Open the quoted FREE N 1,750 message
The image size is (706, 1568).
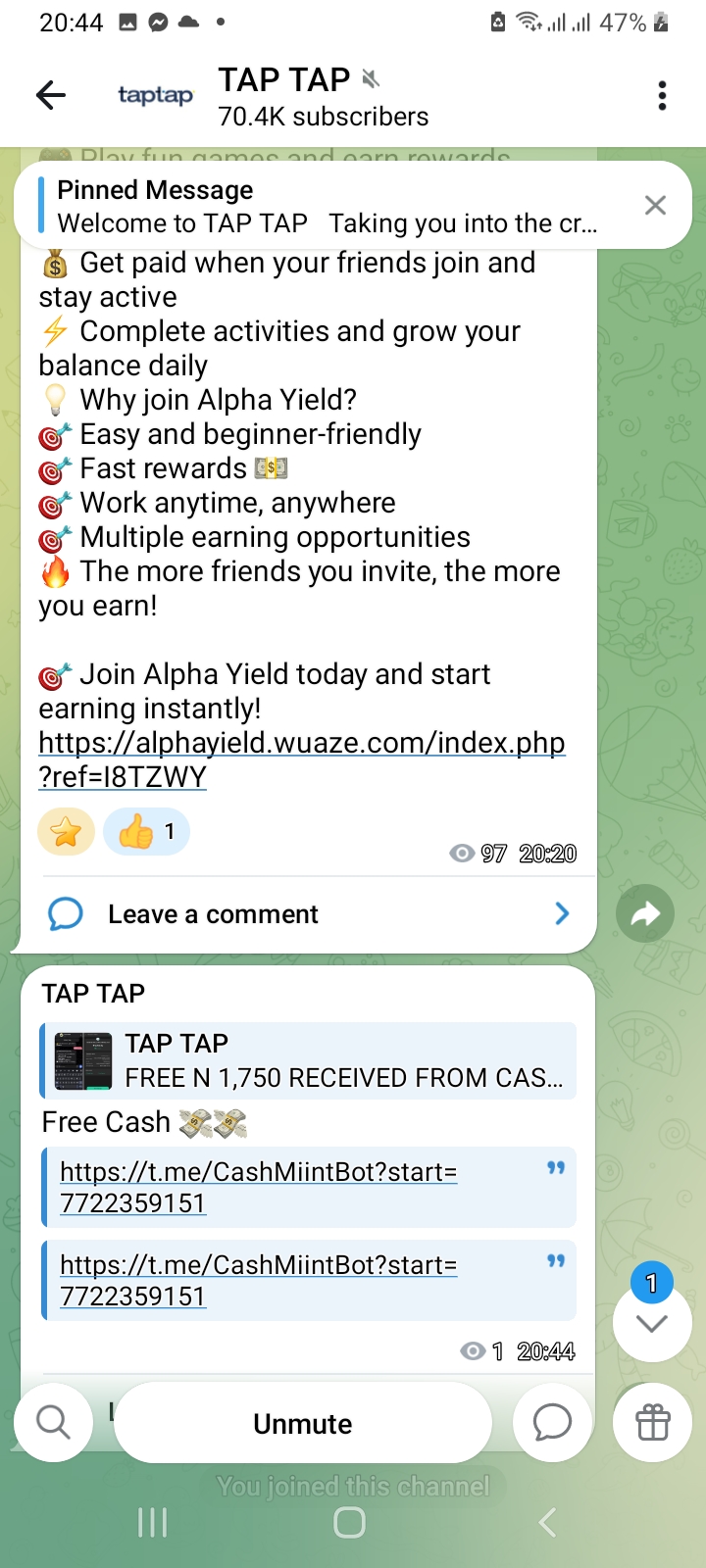coord(309,1060)
